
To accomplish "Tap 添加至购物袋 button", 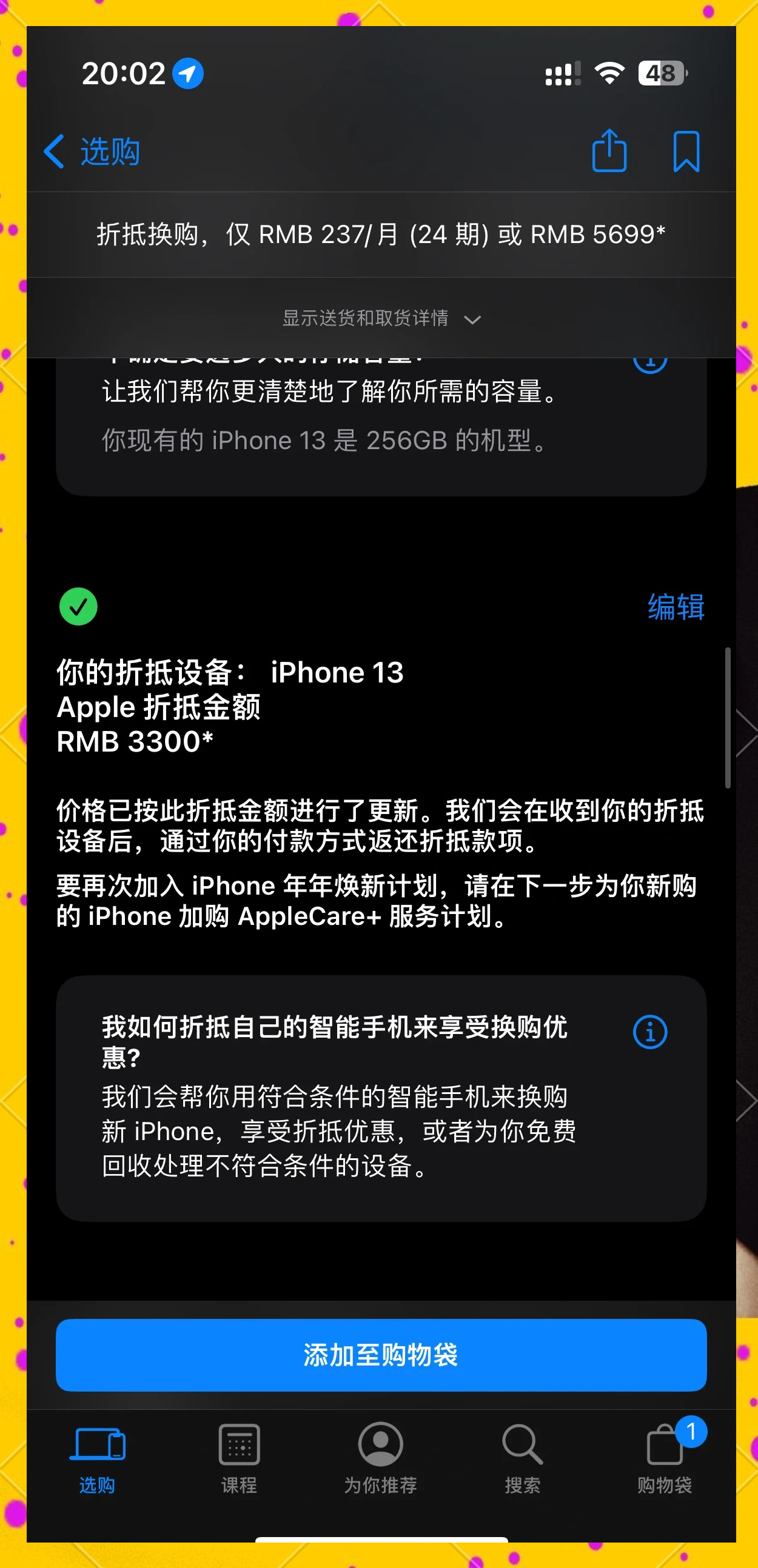I will click(381, 1355).
